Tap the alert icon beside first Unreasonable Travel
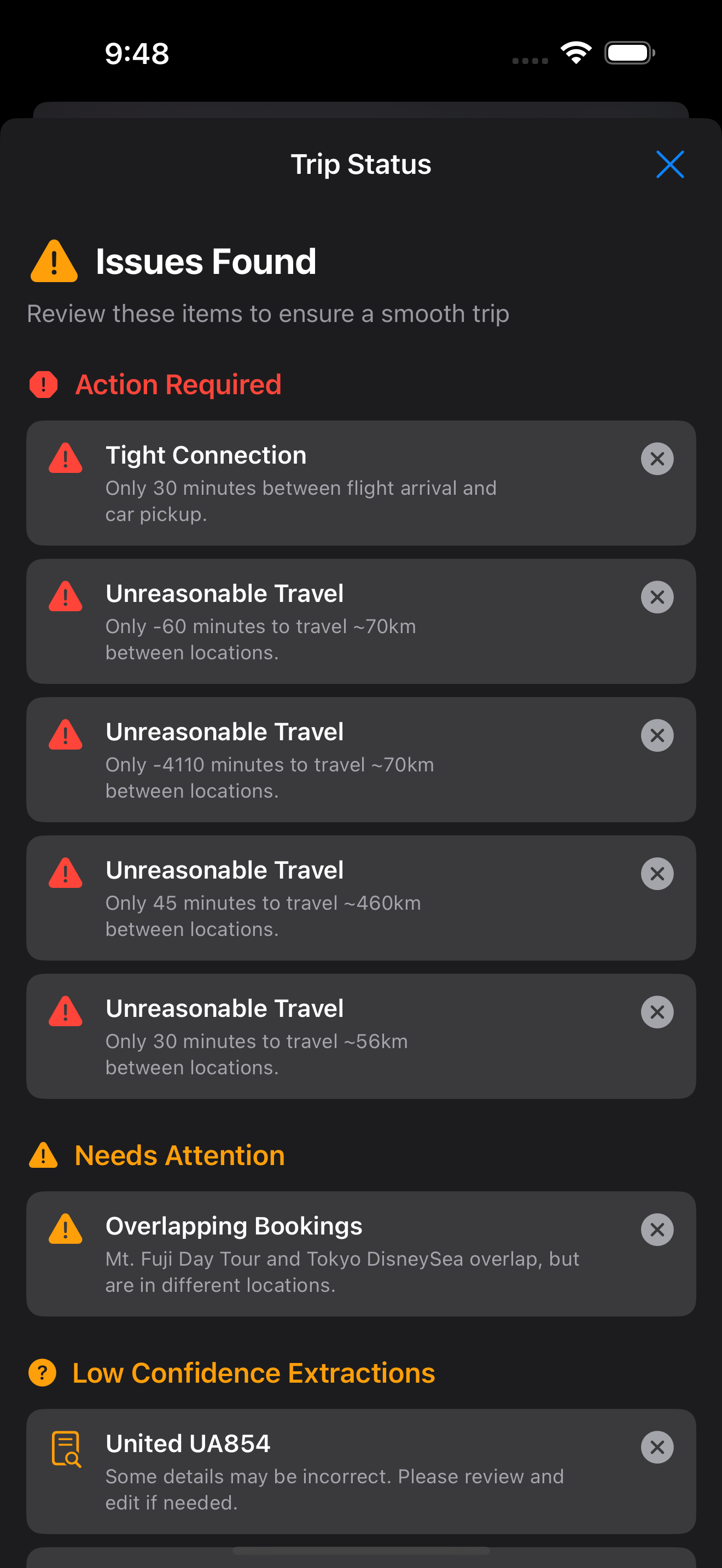Screen dimensions: 722x1568 (65, 596)
